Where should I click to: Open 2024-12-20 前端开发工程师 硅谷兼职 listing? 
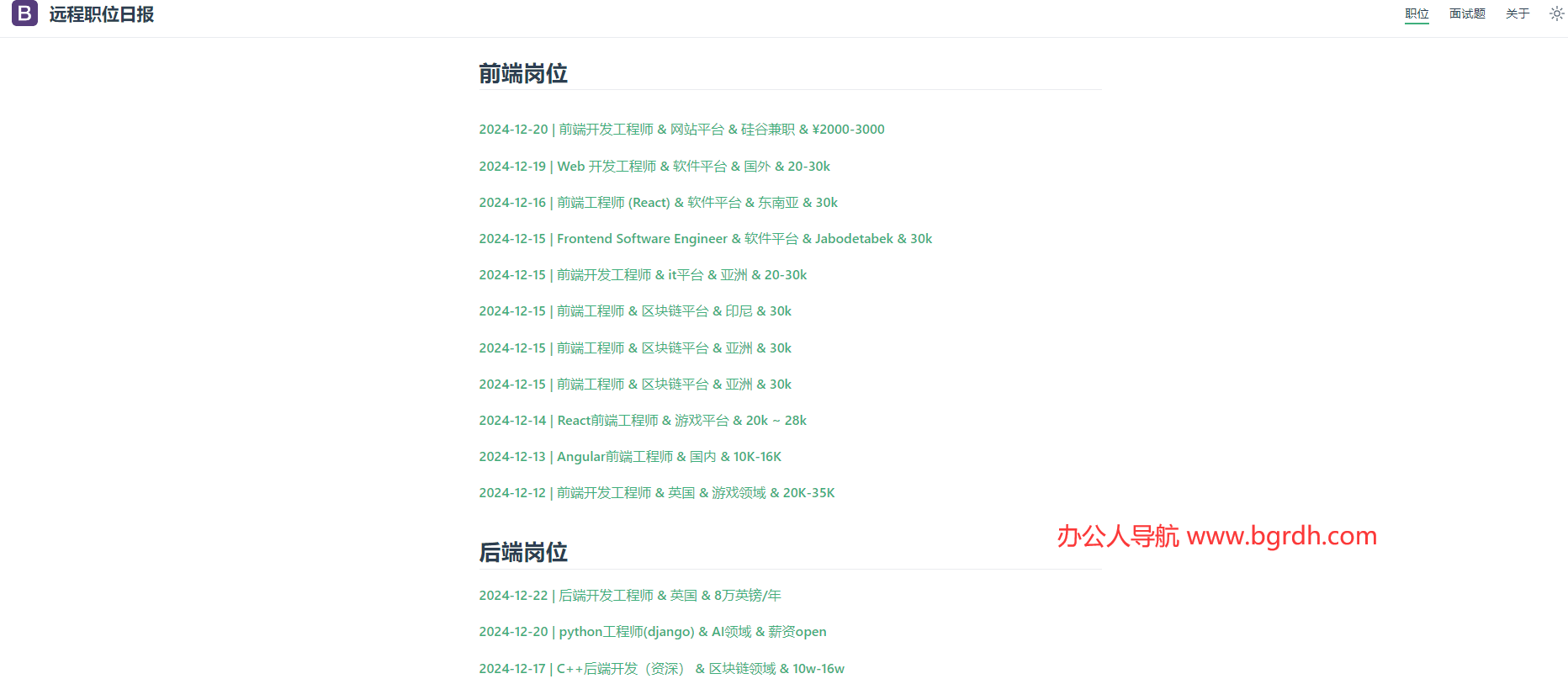[681, 130]
